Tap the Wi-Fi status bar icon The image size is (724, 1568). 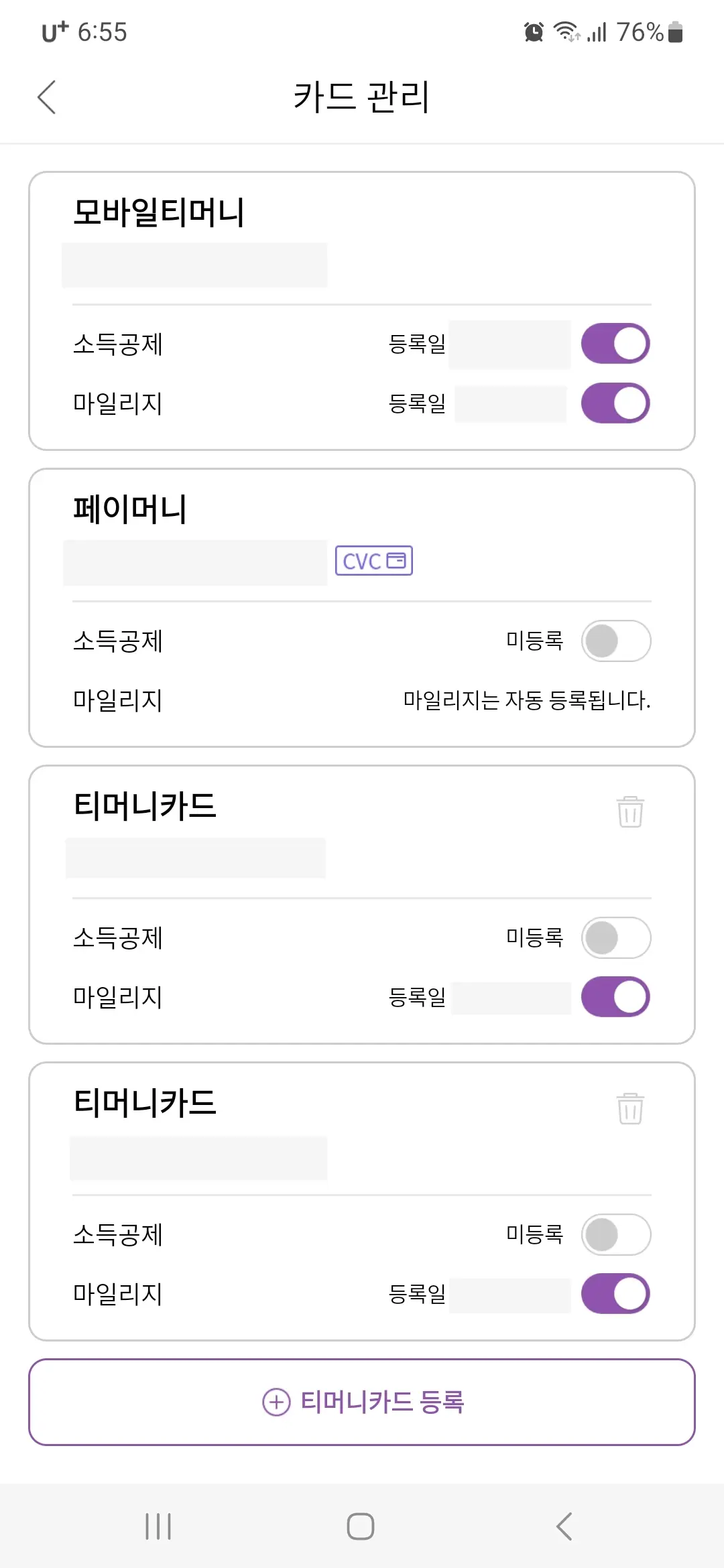tap(565, 31)
